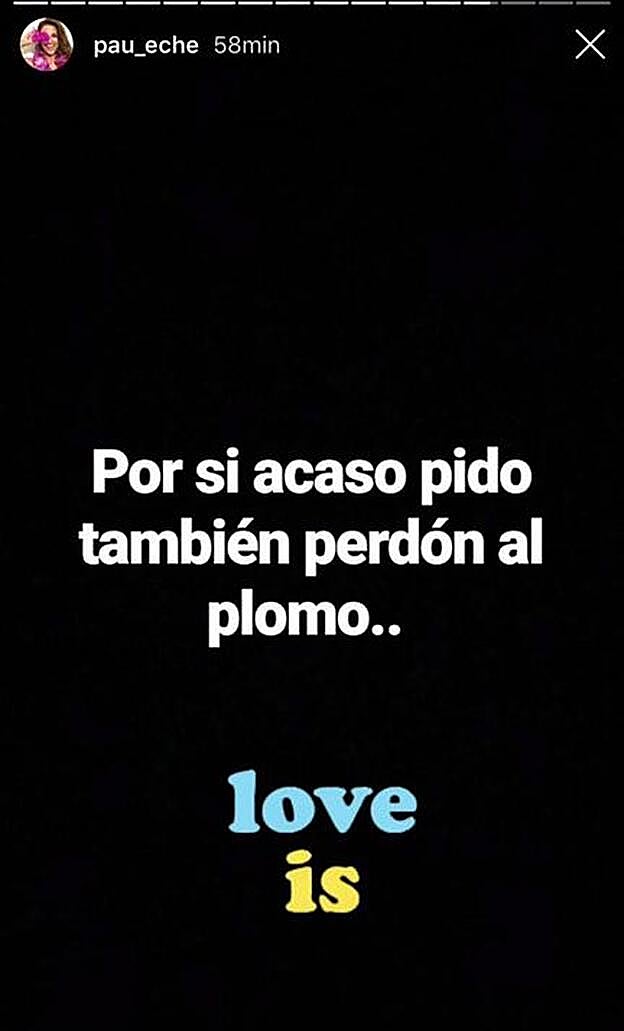Screen dimensions: 624x1031
Task: Tap the pau_eche username
Action: tap(145, 46)
